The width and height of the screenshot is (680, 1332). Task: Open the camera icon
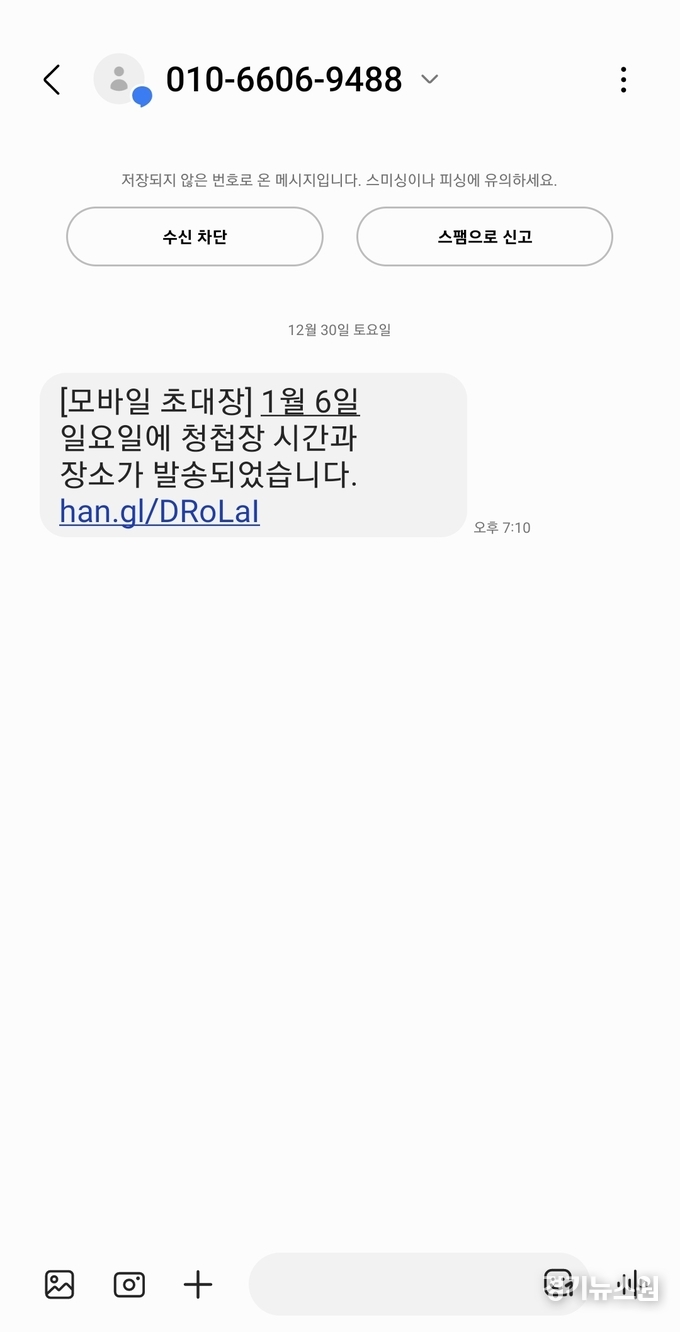tap(129, 1284)
